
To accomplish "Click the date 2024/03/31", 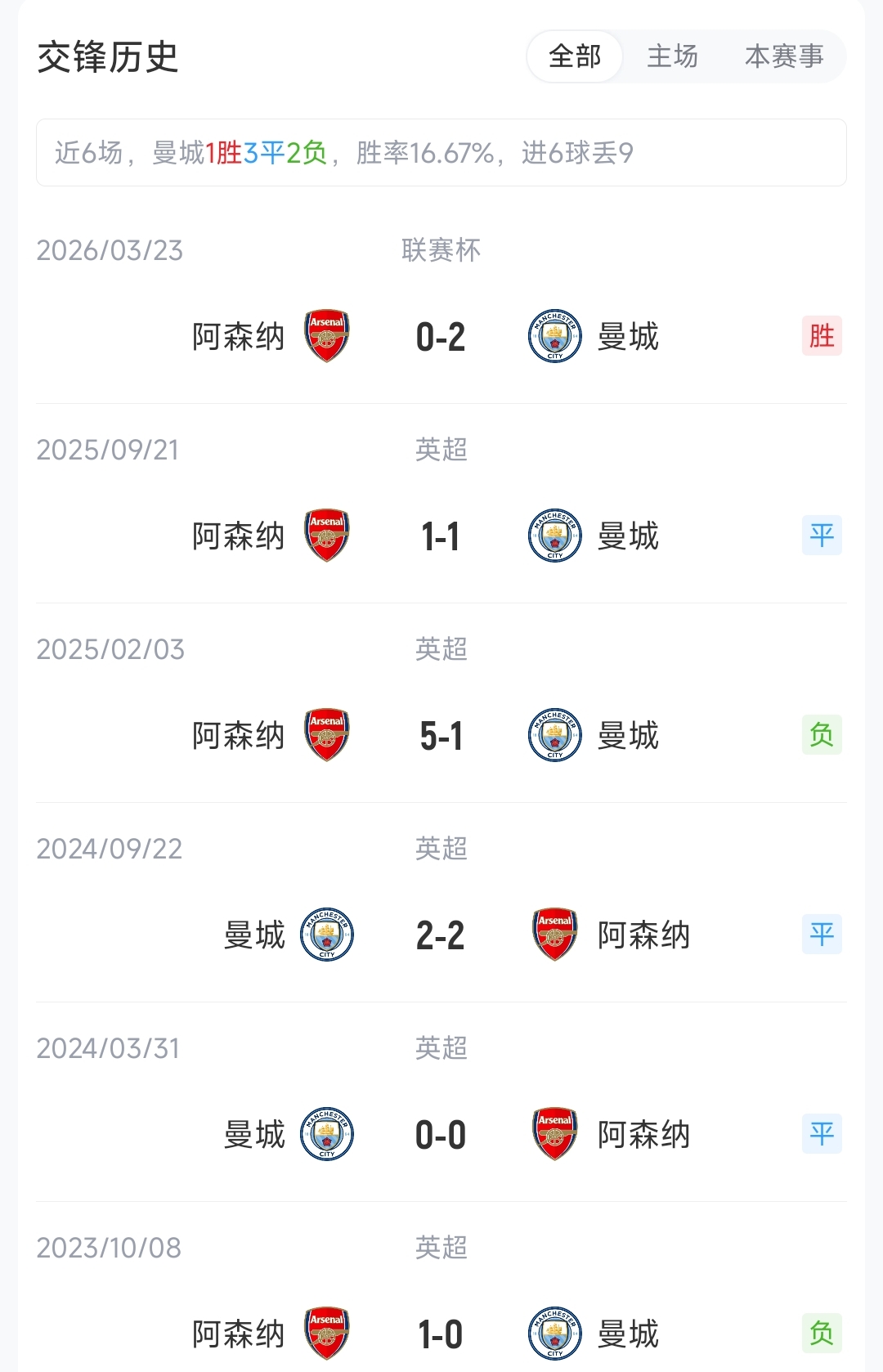I will click(111, 1047).
